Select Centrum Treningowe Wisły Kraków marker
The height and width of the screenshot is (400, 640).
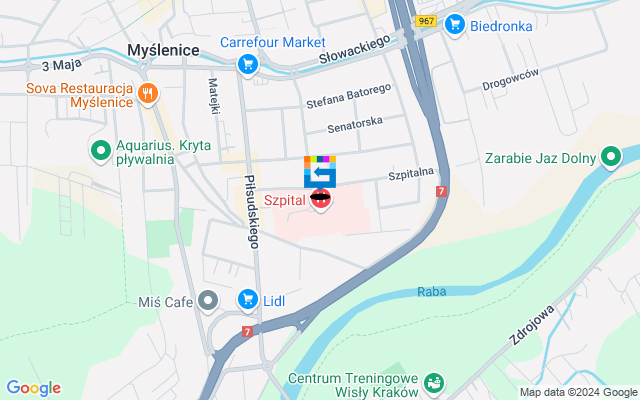(433, 383)
